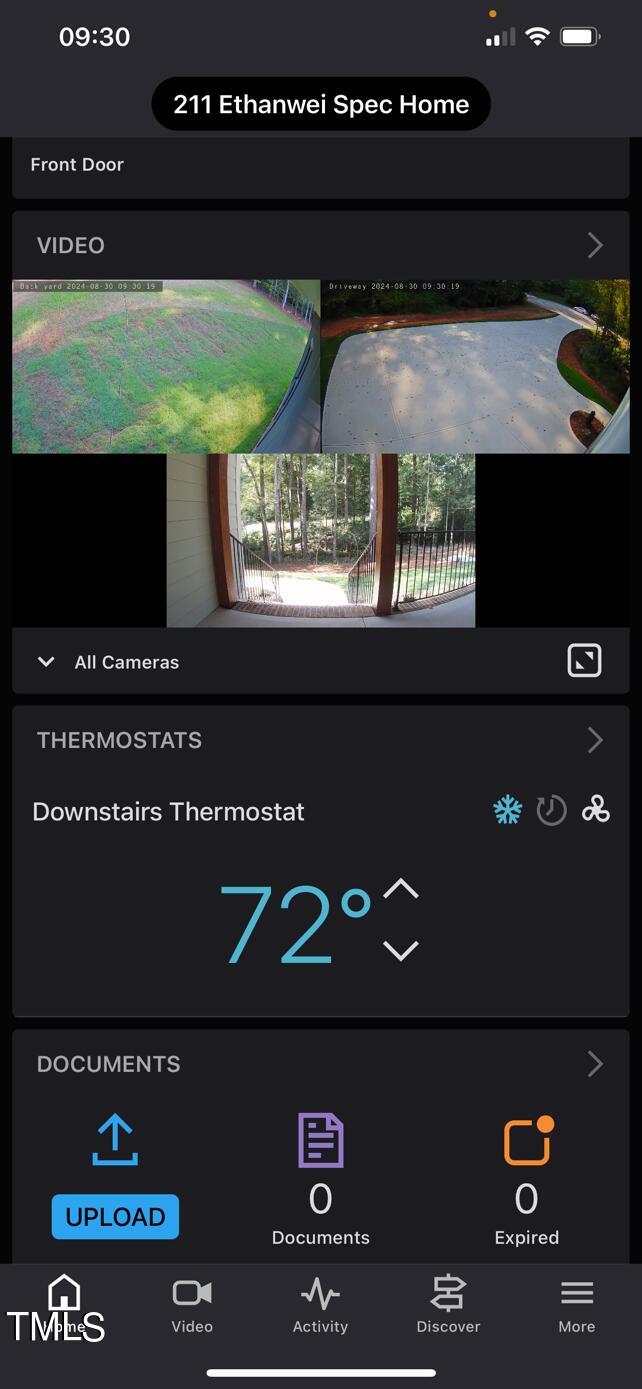Expand the All Cameras dropdown
The image size is (642, 1389).
point(108,662)
